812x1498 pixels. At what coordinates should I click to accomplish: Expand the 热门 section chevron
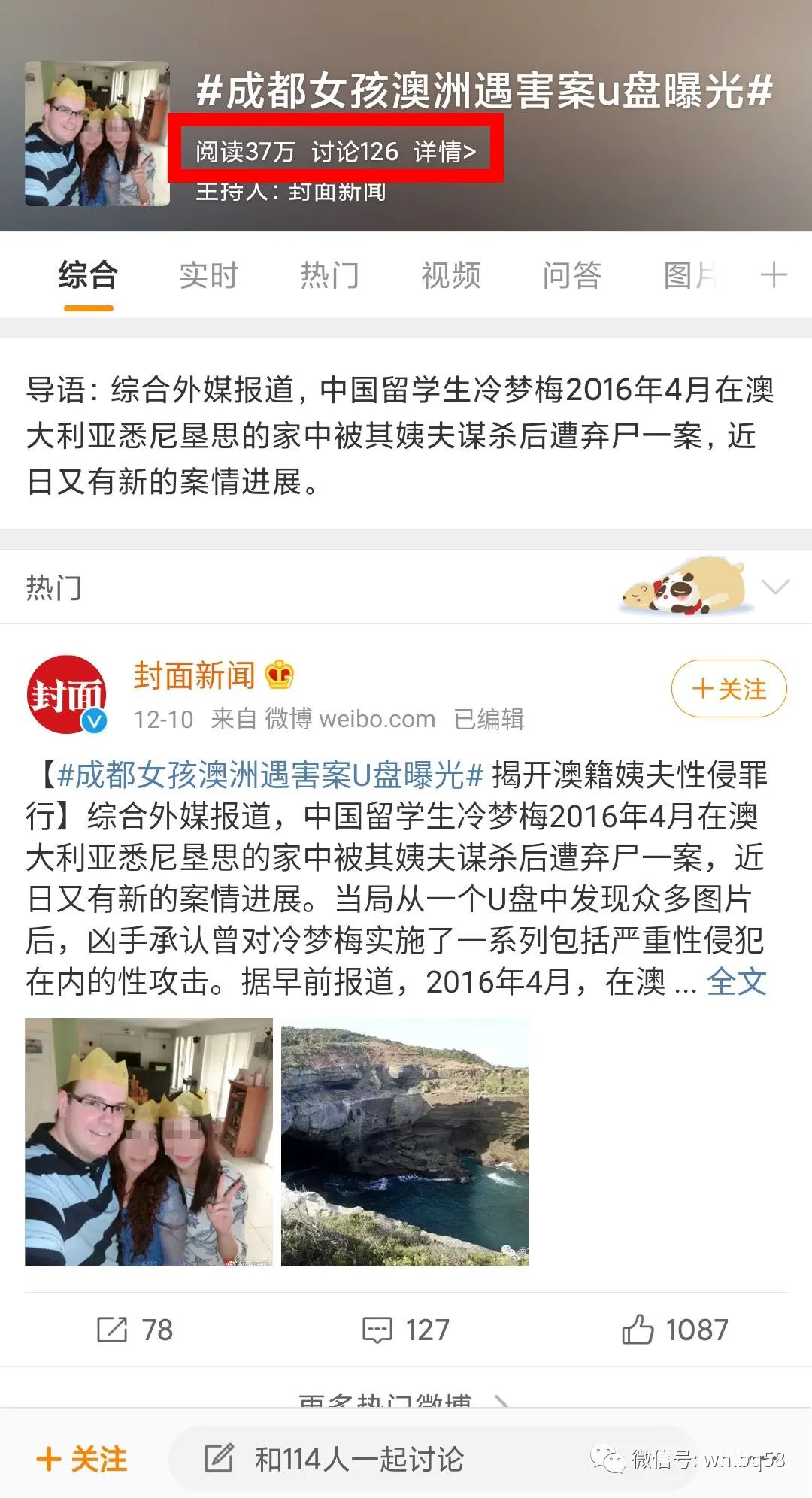click(x=775, y=587)
